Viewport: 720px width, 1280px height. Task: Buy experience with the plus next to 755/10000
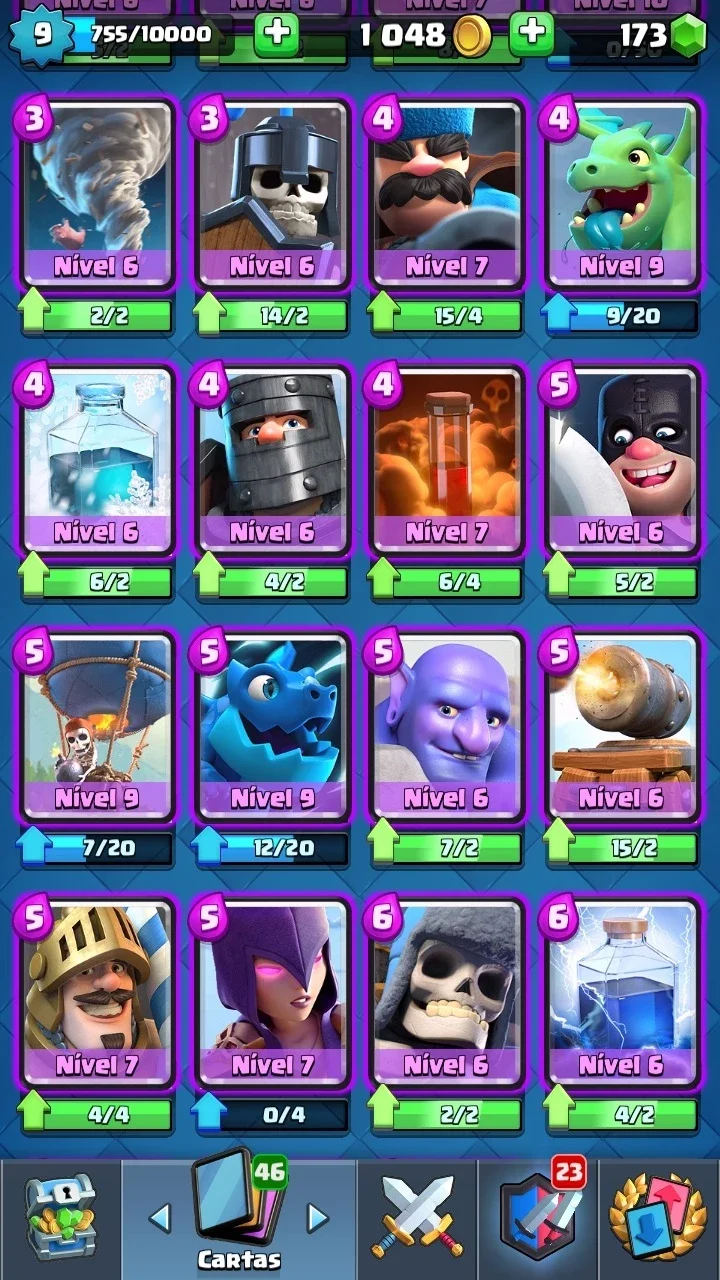276,34
